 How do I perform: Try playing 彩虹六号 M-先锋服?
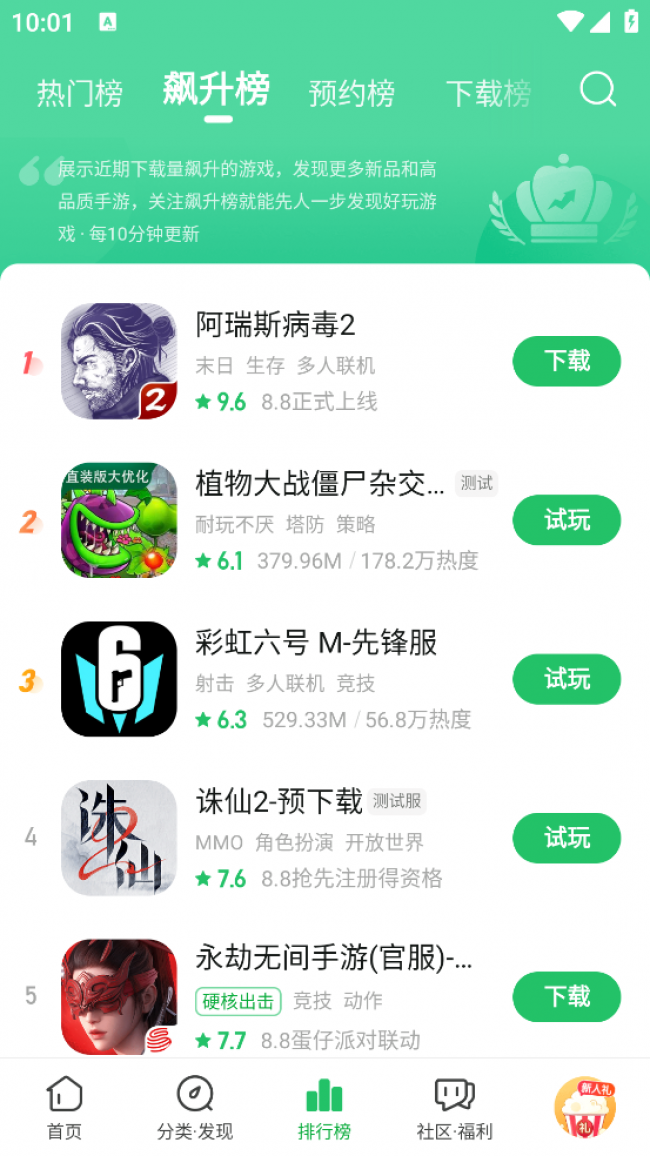point(567,680)
